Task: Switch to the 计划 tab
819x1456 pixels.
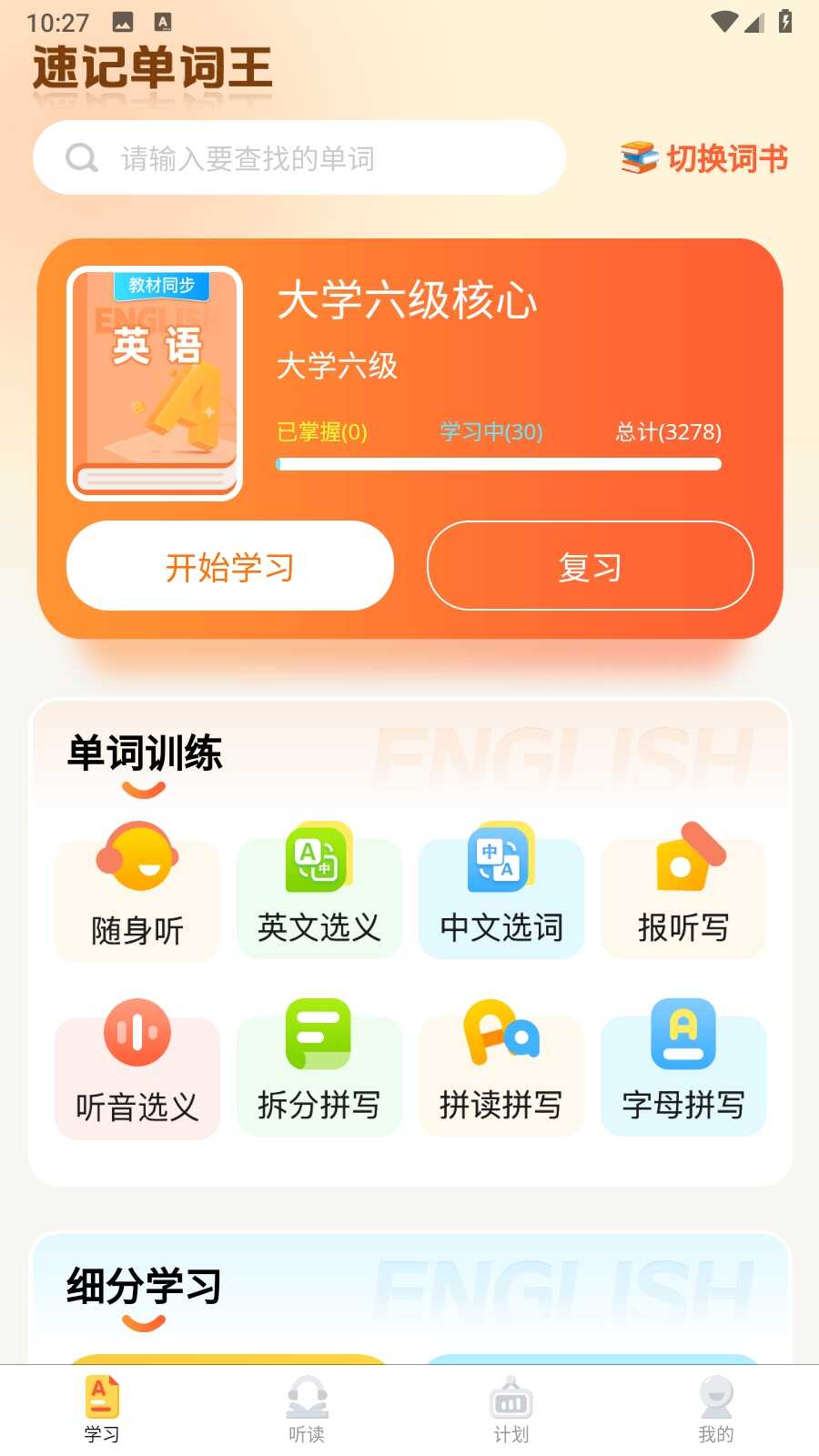Action: pos(511,1410)
